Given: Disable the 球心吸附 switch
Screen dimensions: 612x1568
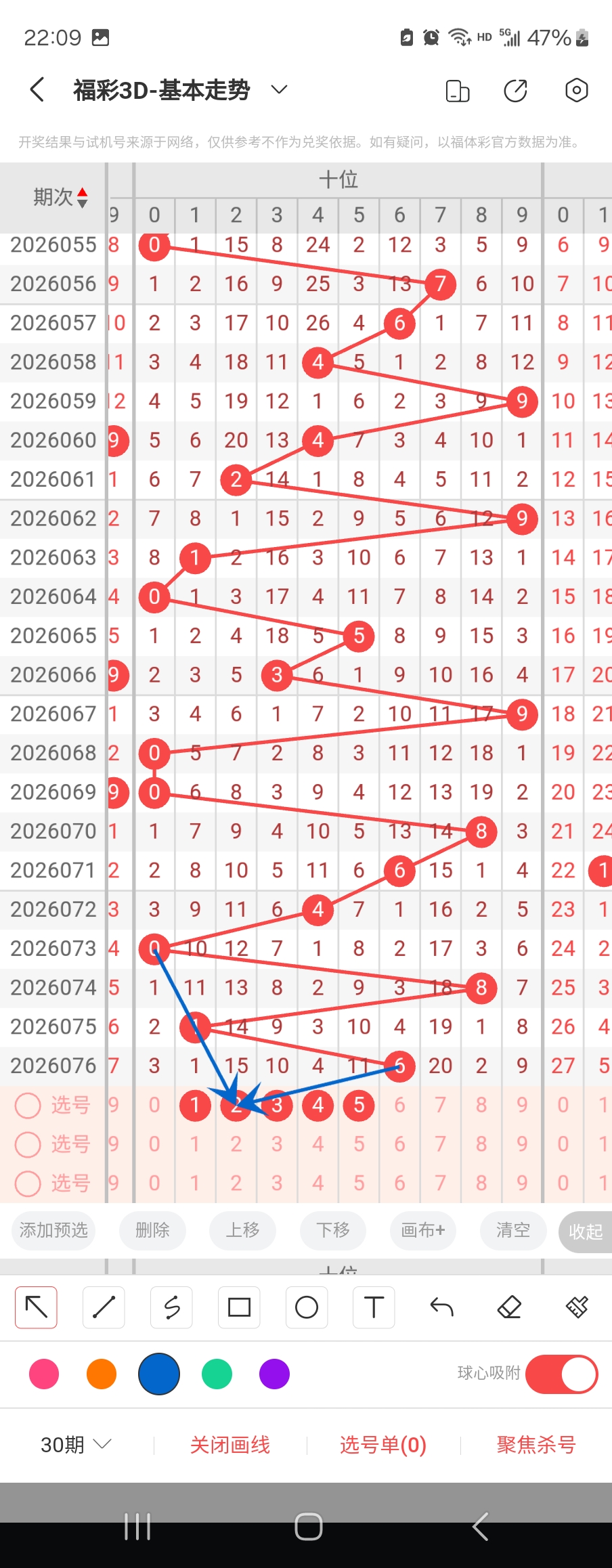Looking at the screenshot, I should pyautogui.click(x=561, y=1374).
